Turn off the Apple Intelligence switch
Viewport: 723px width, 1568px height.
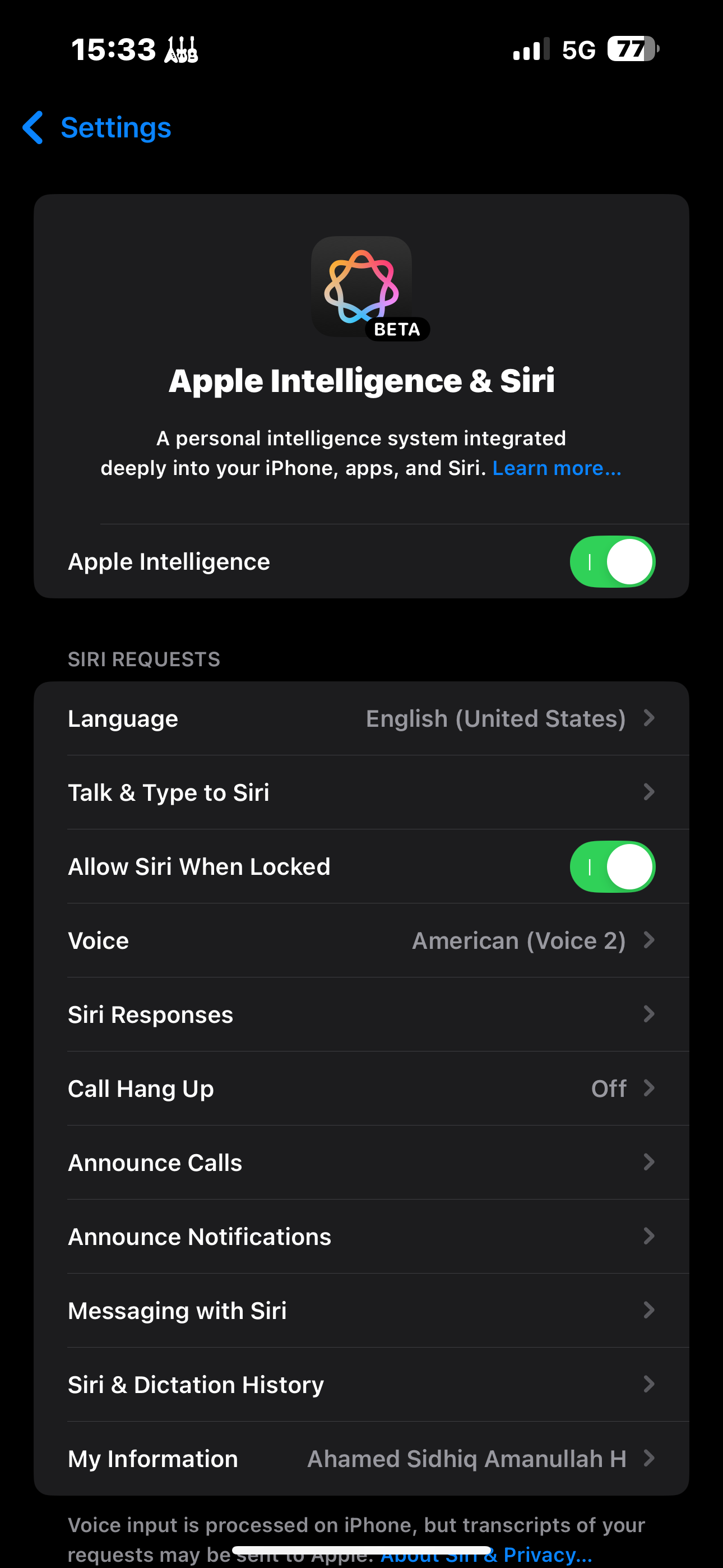[x=612, y=561]
